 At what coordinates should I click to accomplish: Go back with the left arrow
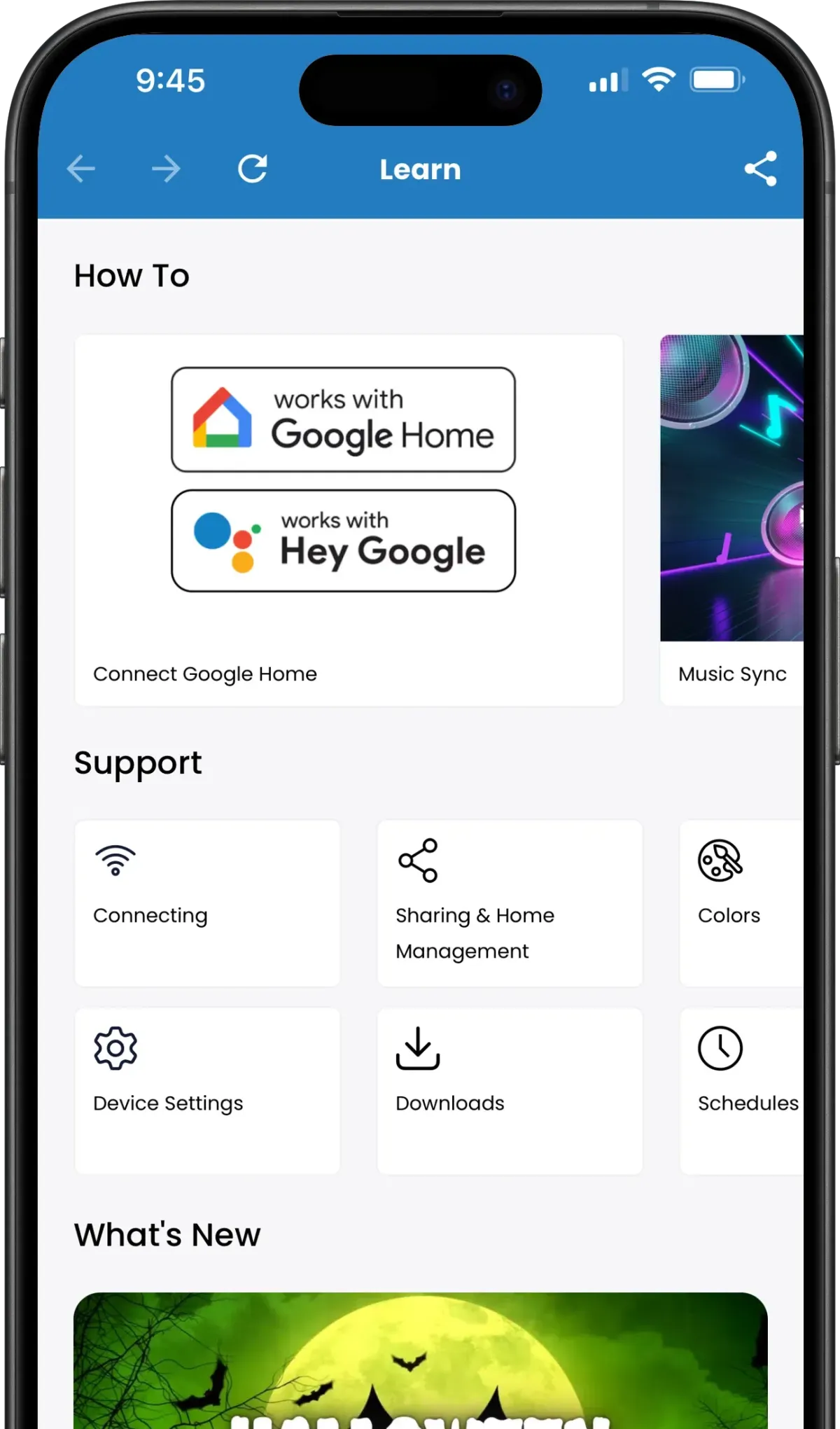coord(81,169)
